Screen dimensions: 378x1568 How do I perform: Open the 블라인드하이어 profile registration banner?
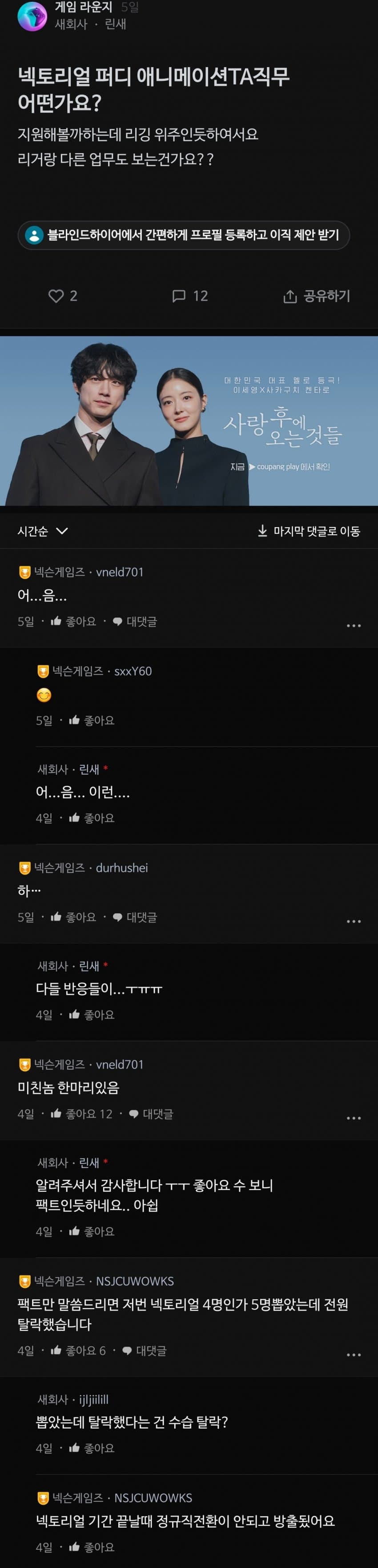(x=184, y=235)
